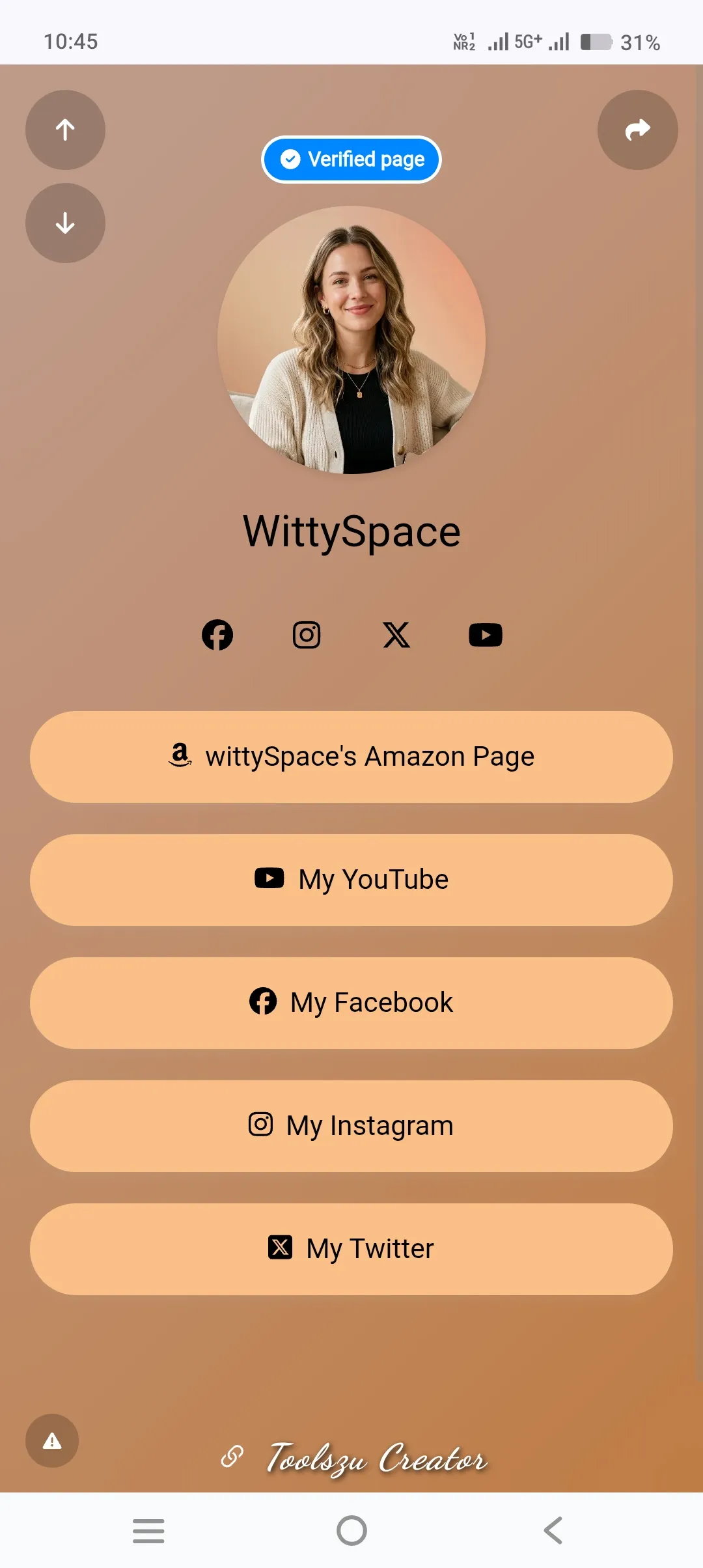This screenshot has height=1568, width=703.
Task: Open the My Twitter link
Action: click(351, 1249)
